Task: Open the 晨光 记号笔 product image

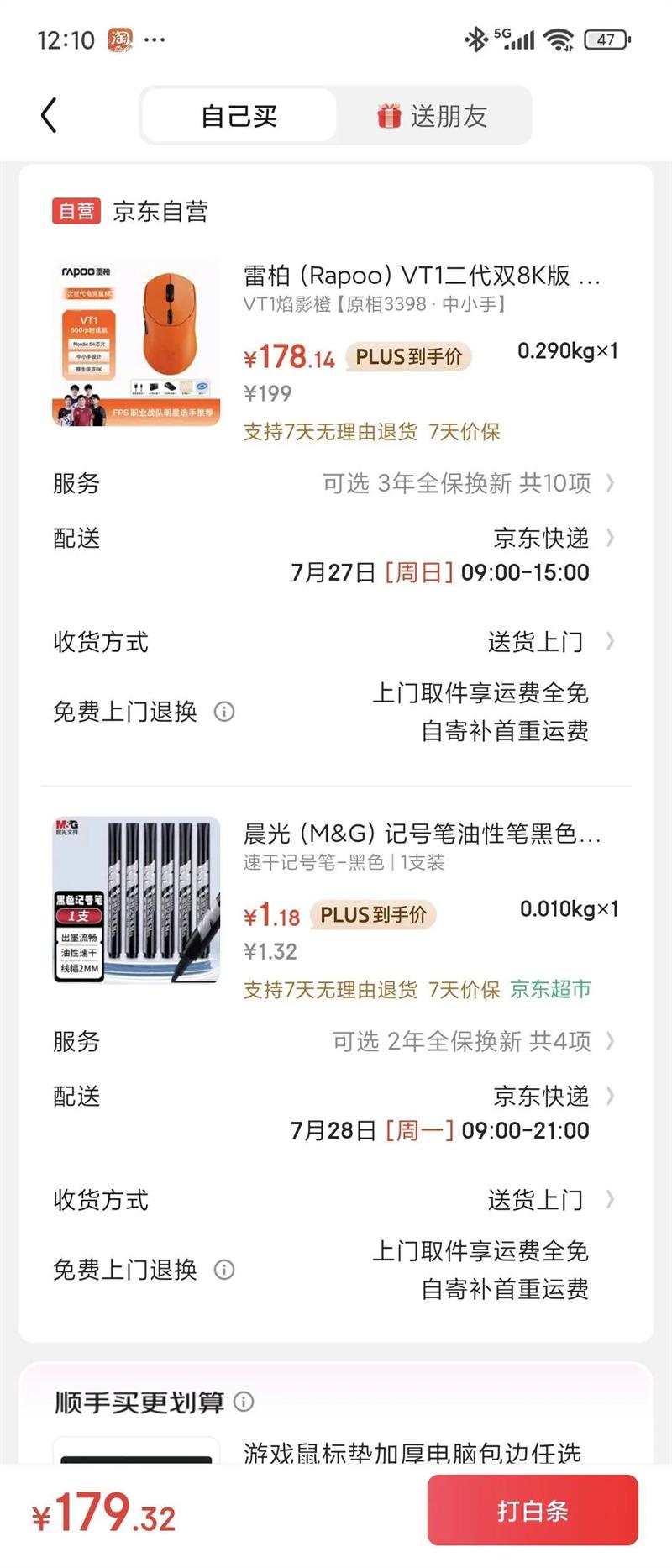Action: point(136,900)
